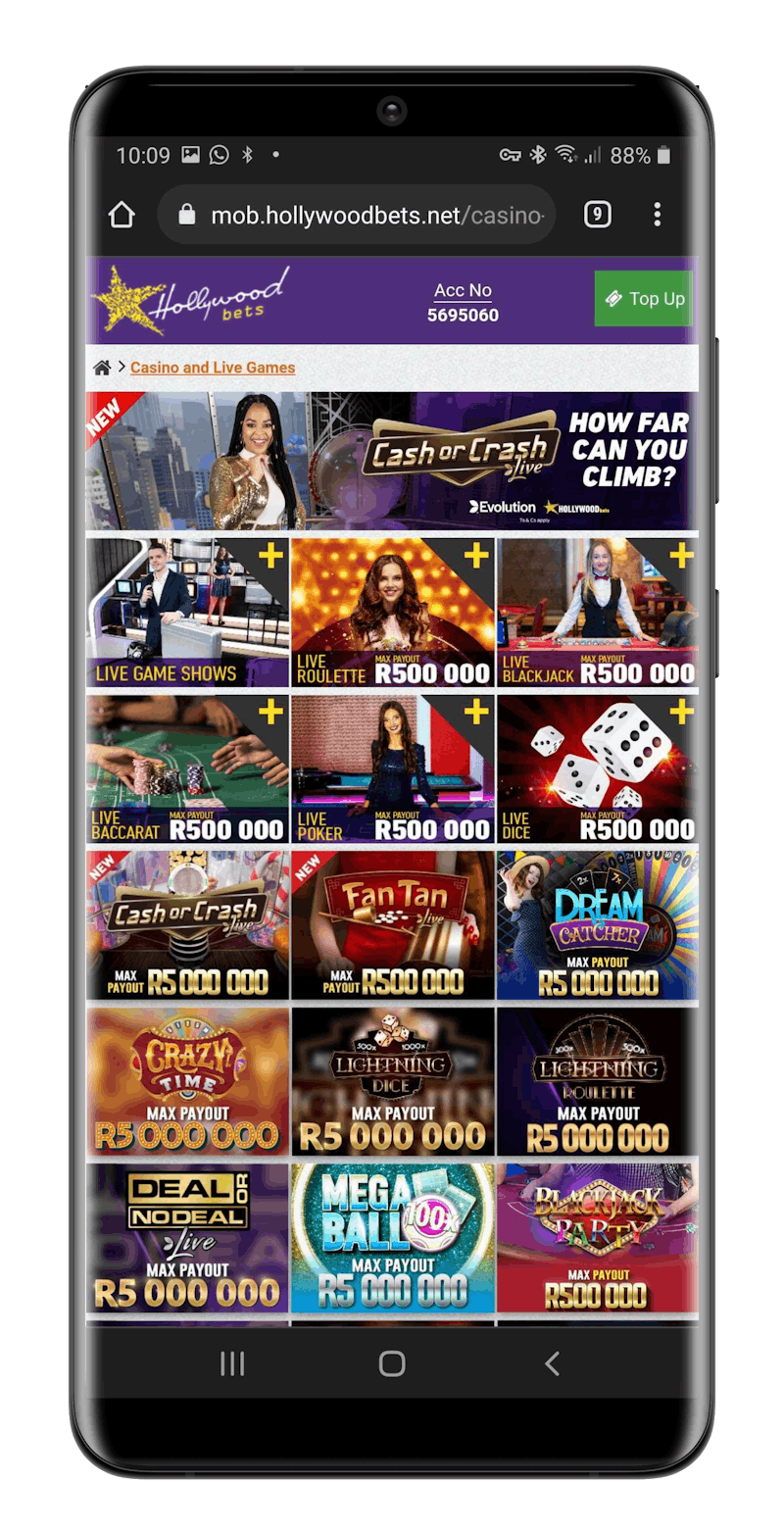784x1534 pixels.
Task: Open the browser overflow menu
Action: pyautogui.click(x=657, y=215)
